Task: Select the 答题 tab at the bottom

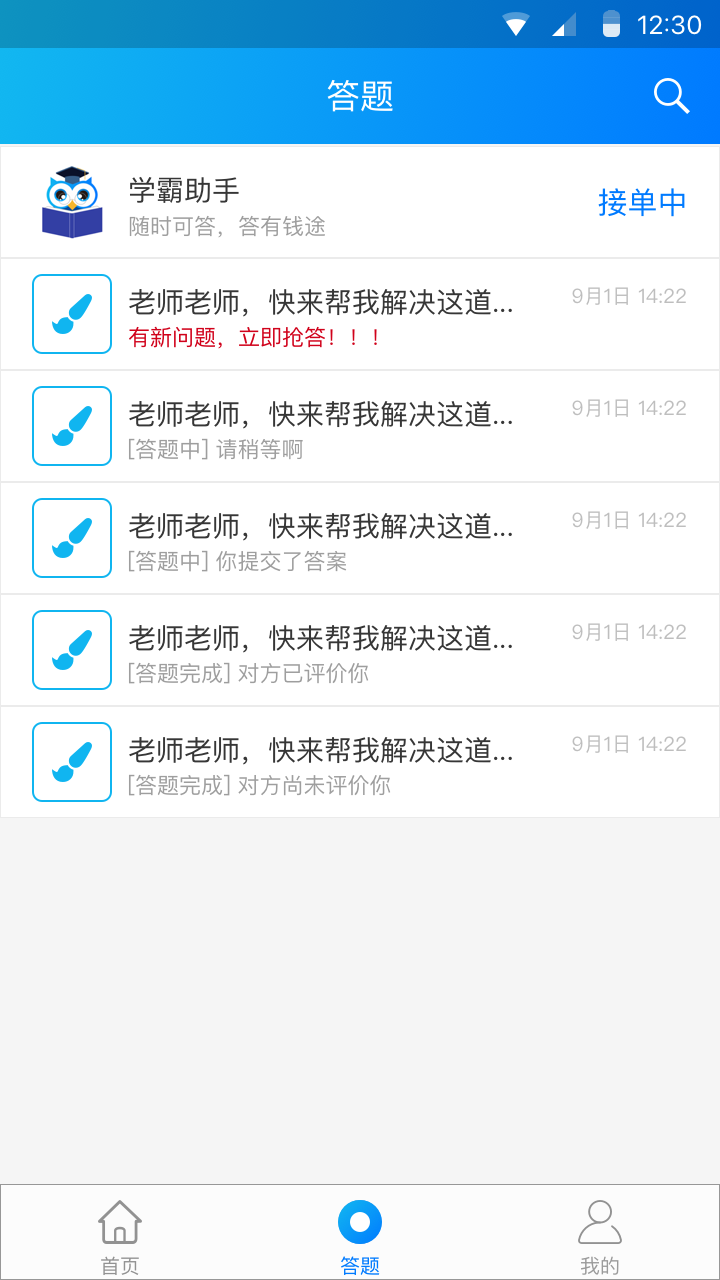Action: (359, 1231)
